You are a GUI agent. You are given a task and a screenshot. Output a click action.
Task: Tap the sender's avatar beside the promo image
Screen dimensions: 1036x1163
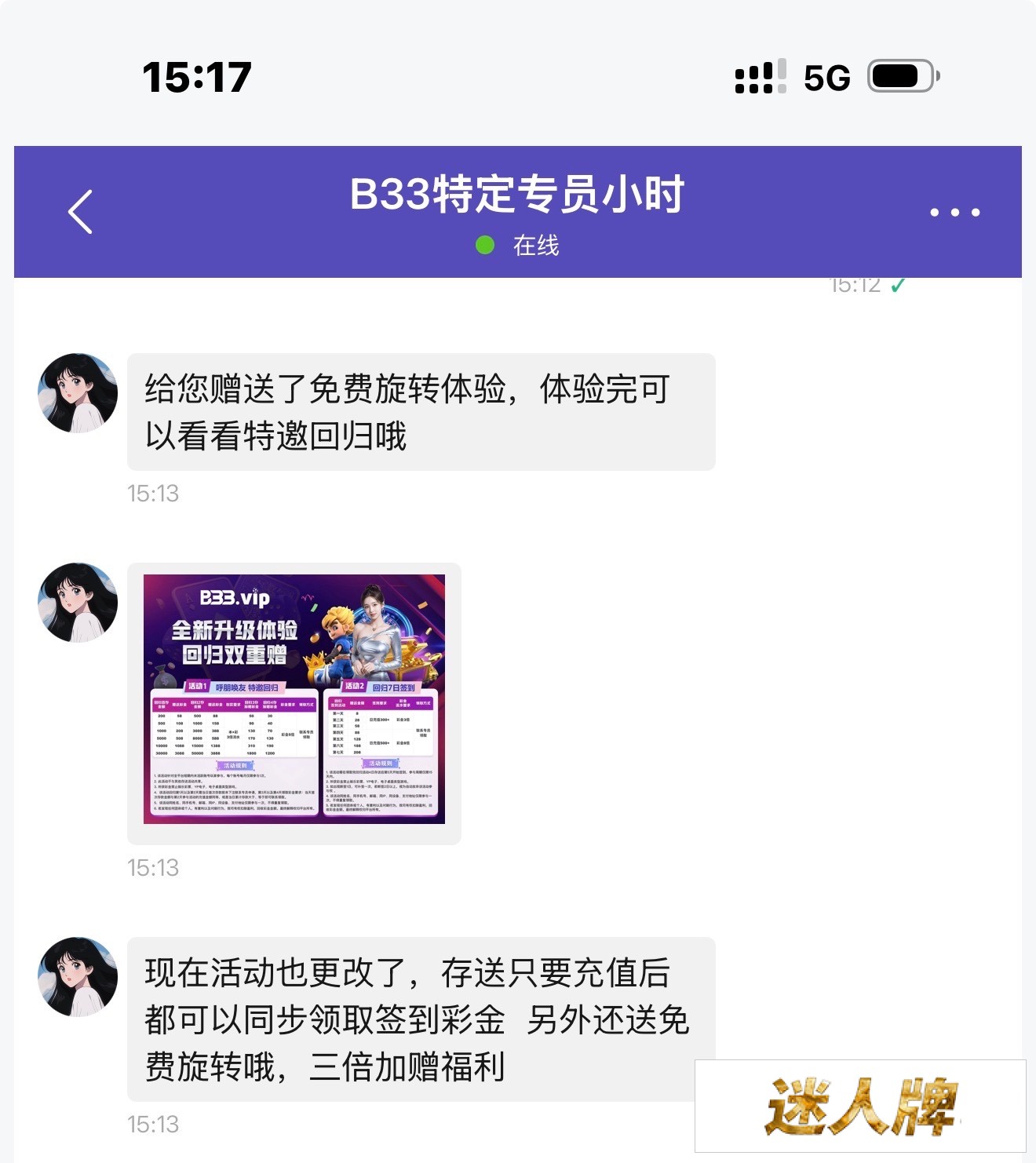tap(78, 603)
